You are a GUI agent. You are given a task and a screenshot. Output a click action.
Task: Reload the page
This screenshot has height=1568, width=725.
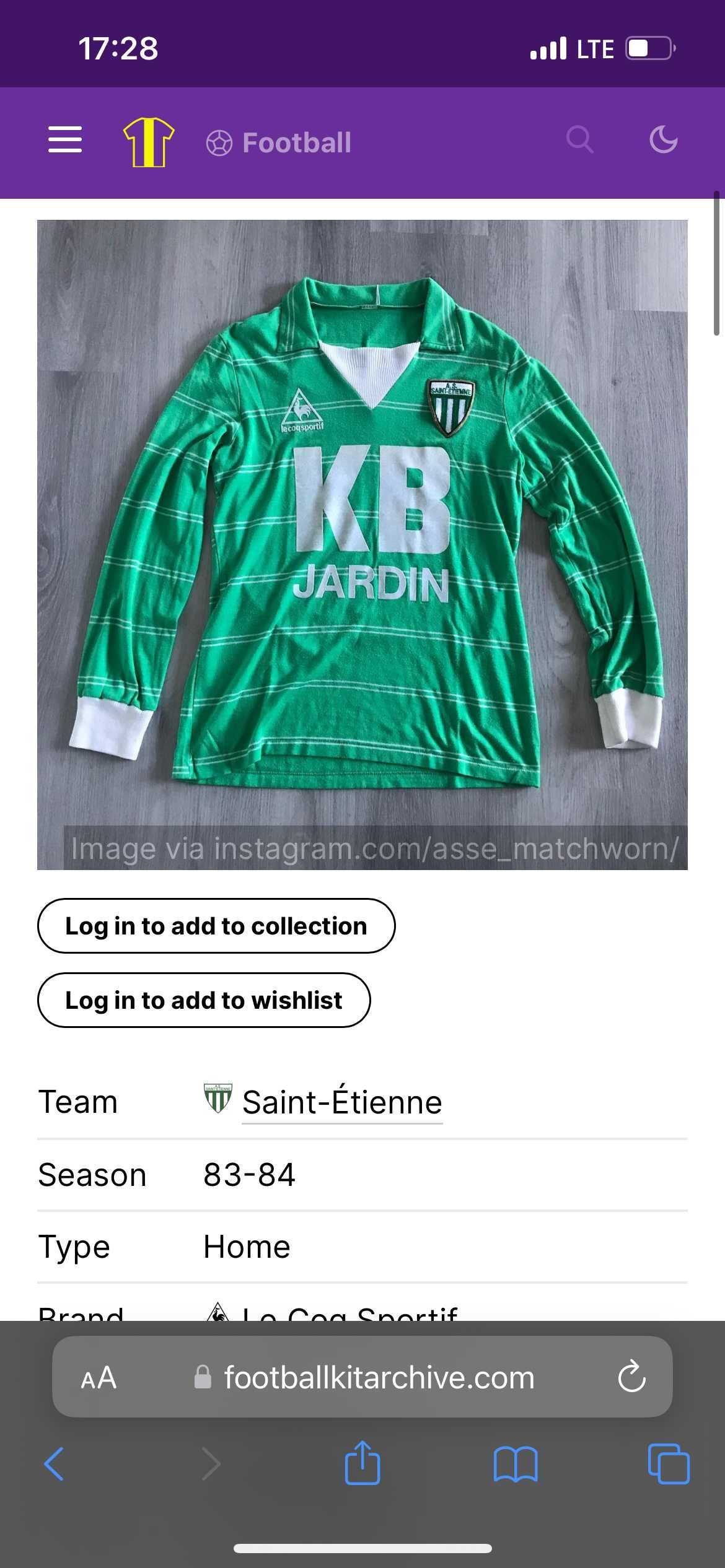coord(631,1378)
